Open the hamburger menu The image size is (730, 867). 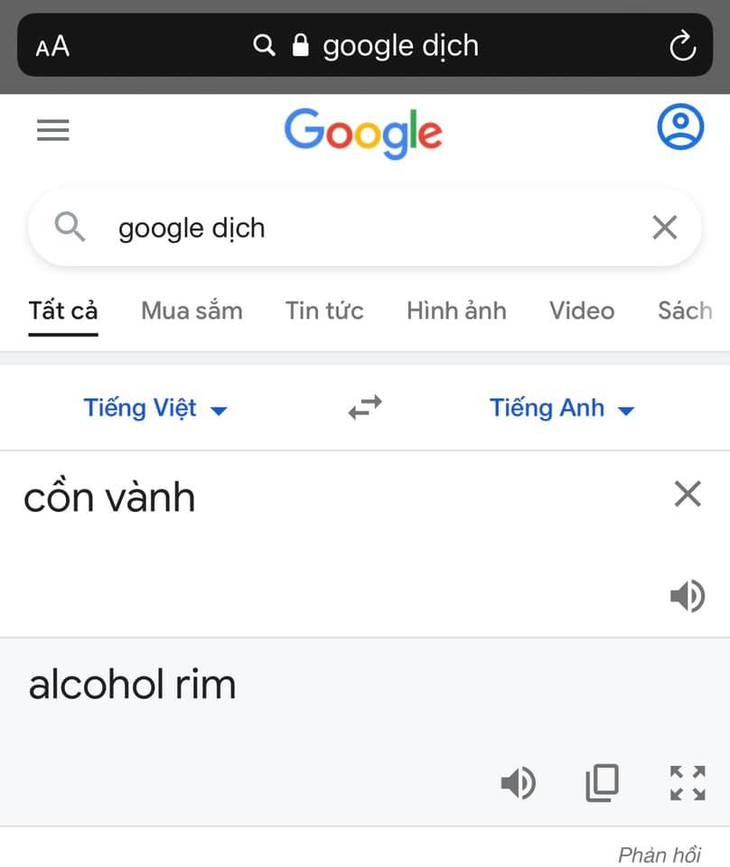[x=53, y=130]
